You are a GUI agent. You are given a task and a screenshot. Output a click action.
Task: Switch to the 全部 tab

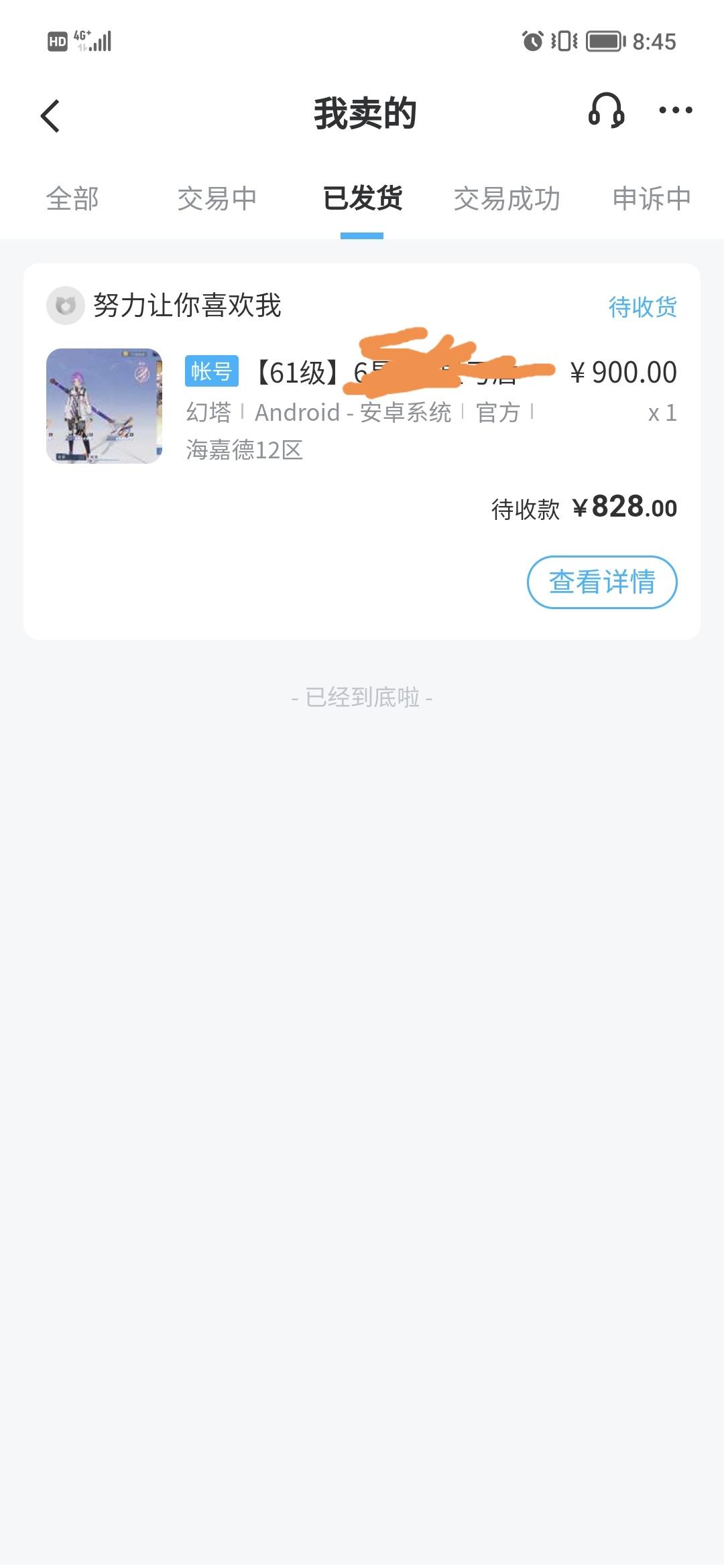point(72,199)
